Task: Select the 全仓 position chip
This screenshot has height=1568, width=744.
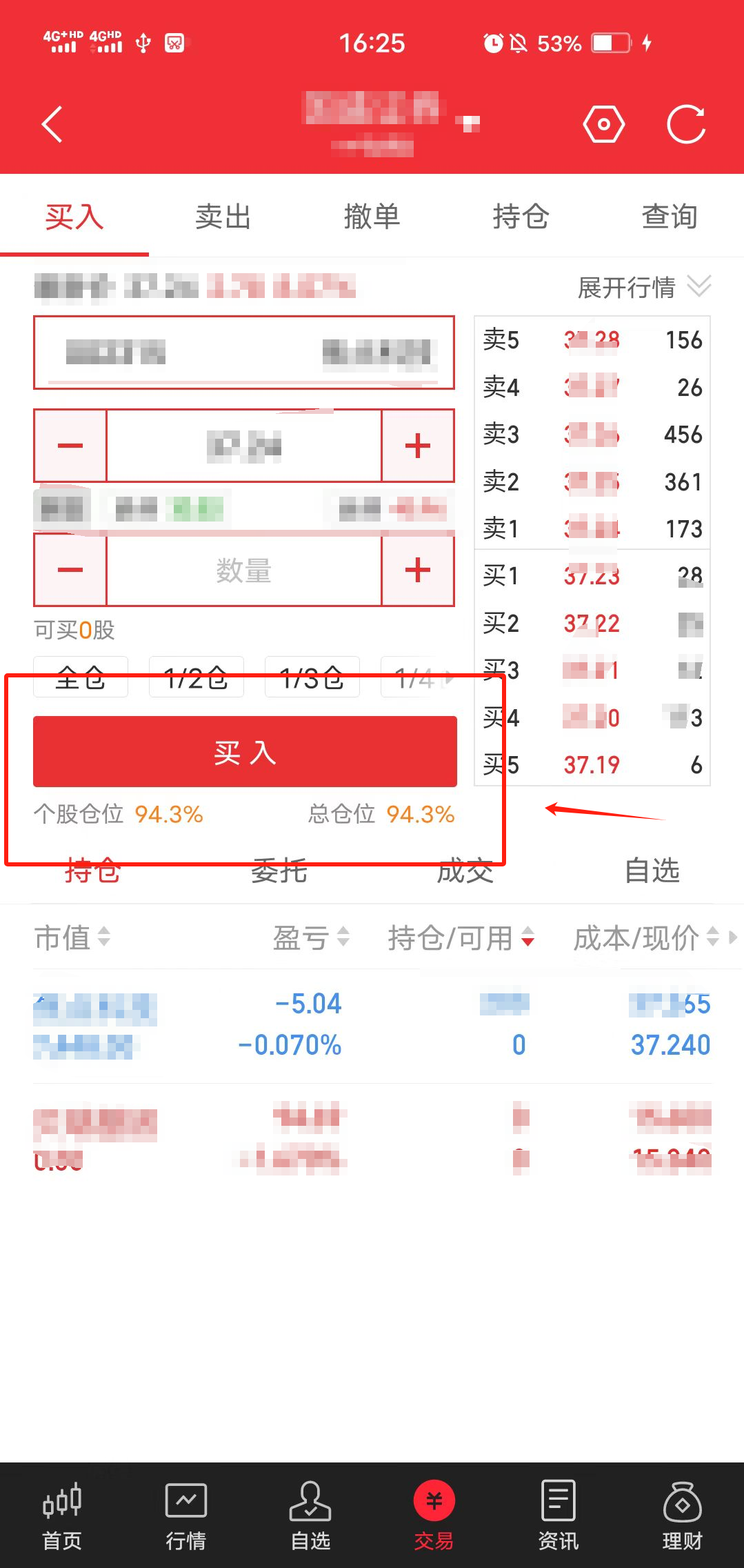Action: tap(81, 677)
